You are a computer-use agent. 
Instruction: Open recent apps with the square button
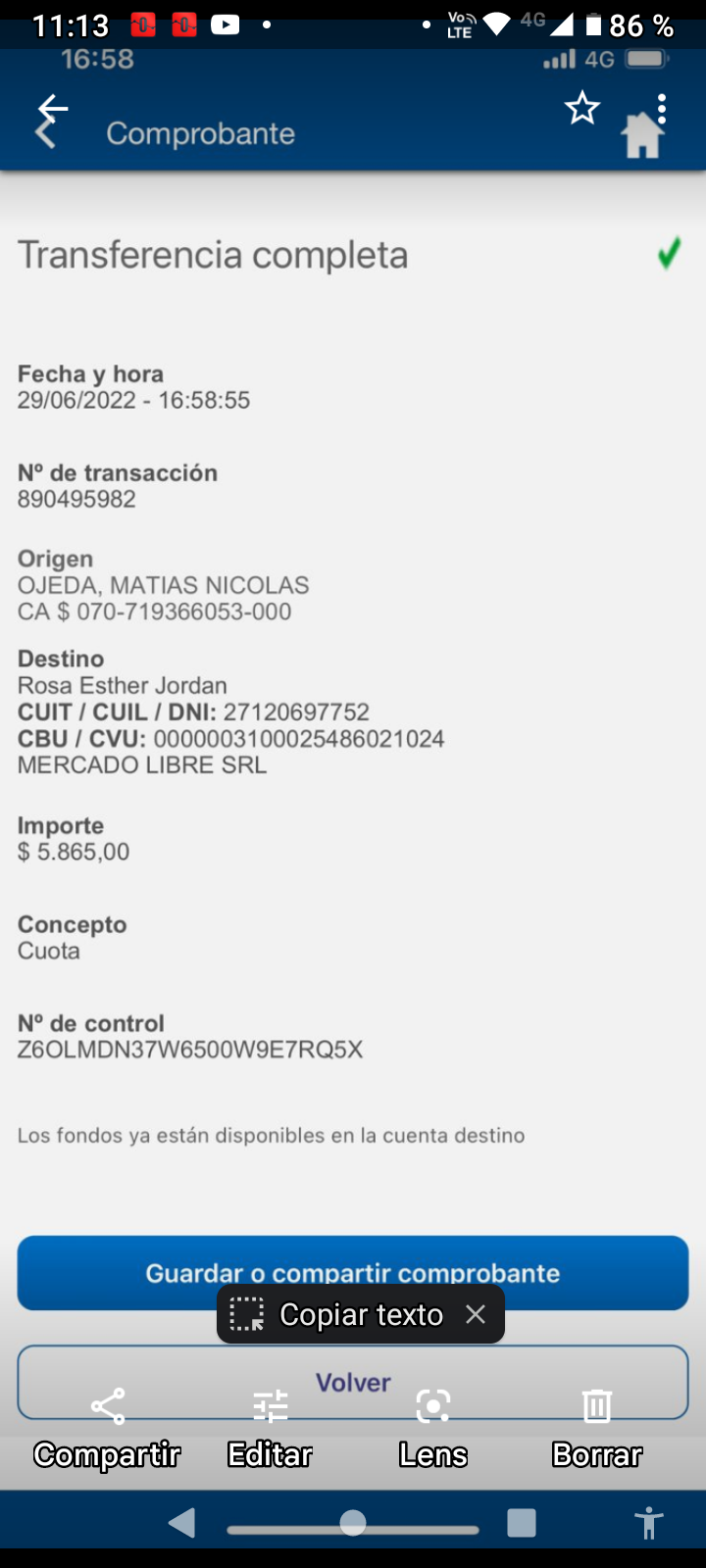click(x=522, y=1523)
